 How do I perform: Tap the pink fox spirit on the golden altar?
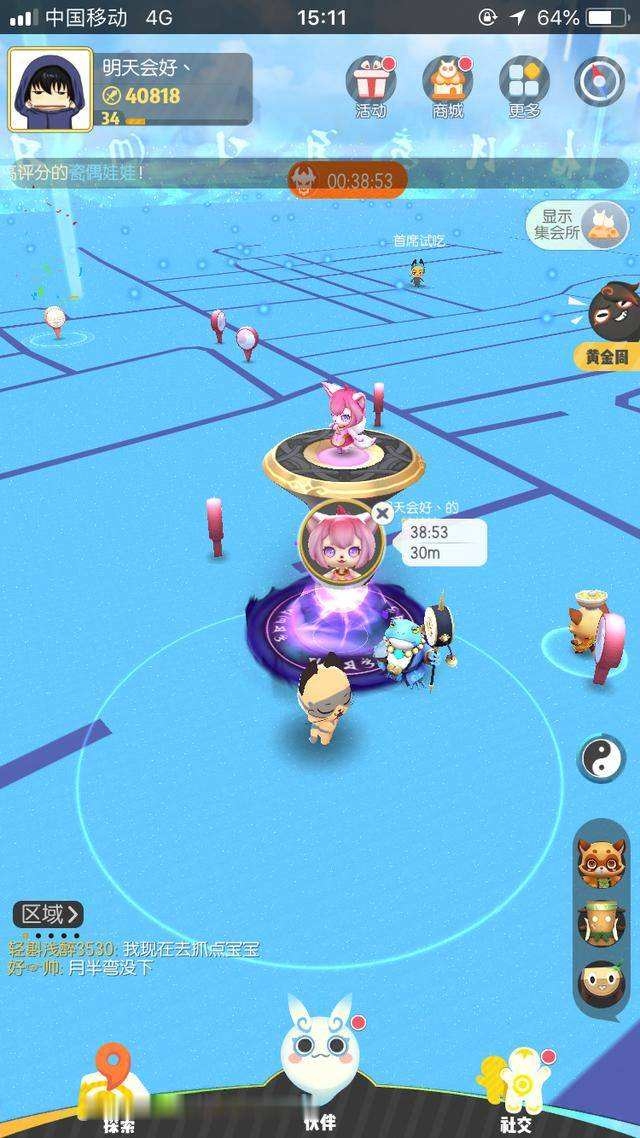(x=344, y=416)
